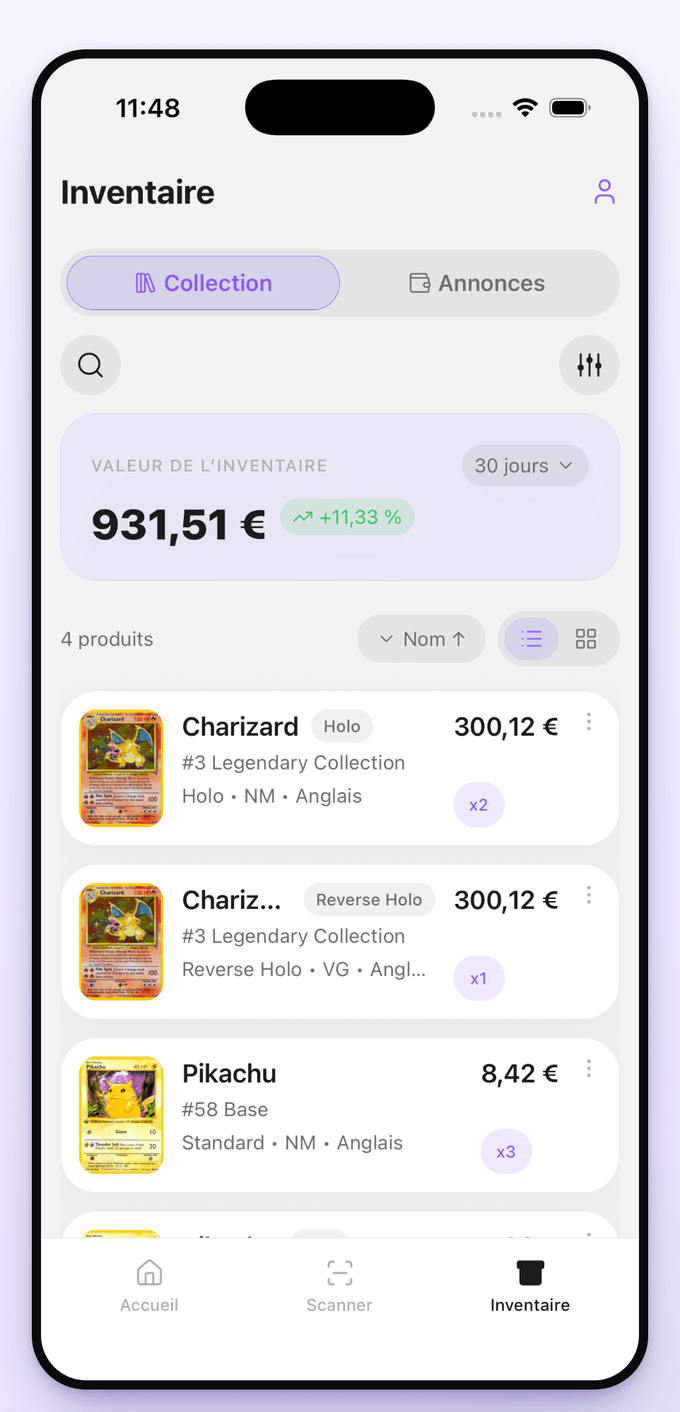Open options menu for Pikachu
The height and width of the screenshot is (1412, 680).
(x=589, y=1069)
